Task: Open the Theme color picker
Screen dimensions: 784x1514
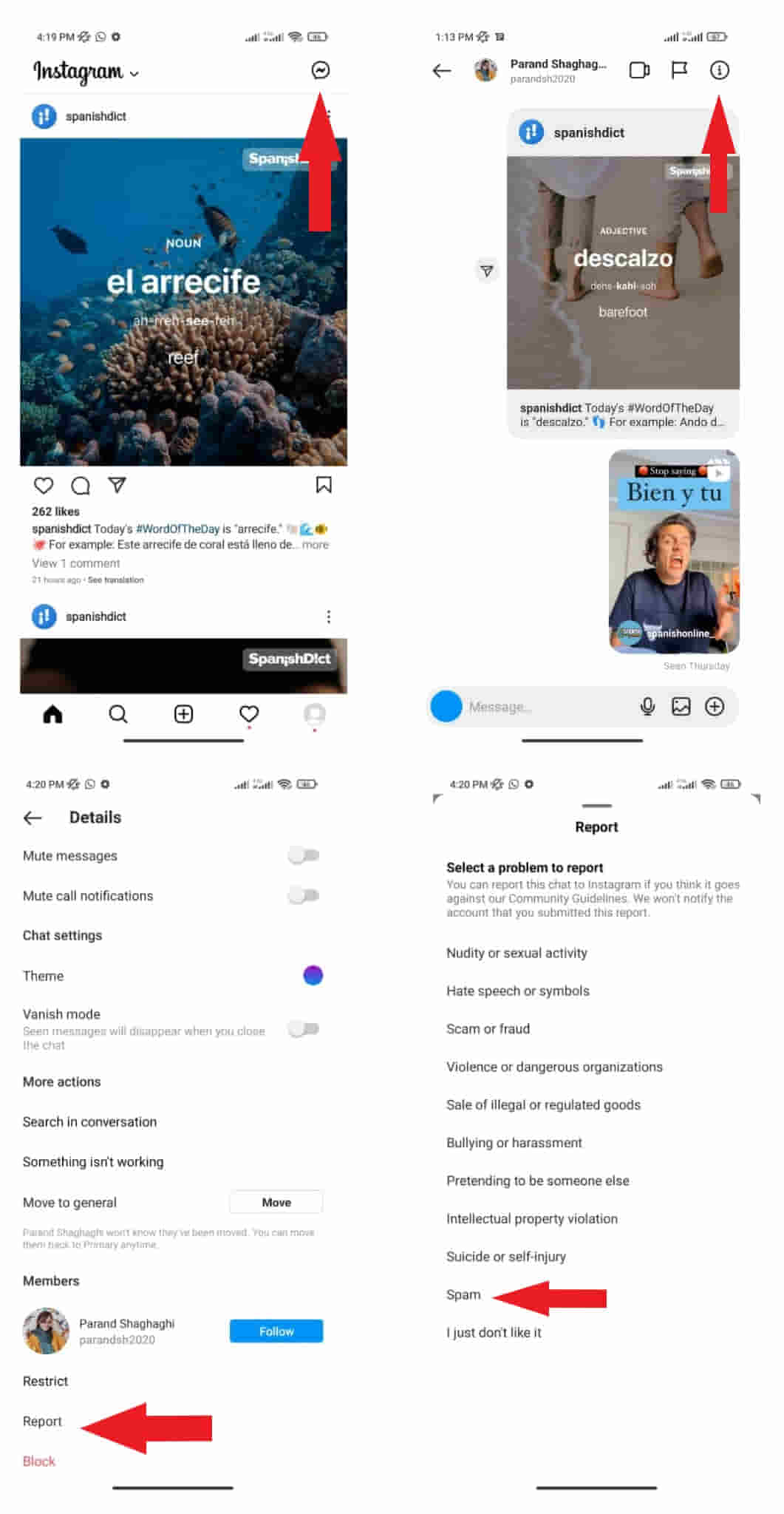Action: (x=313, y=974)
